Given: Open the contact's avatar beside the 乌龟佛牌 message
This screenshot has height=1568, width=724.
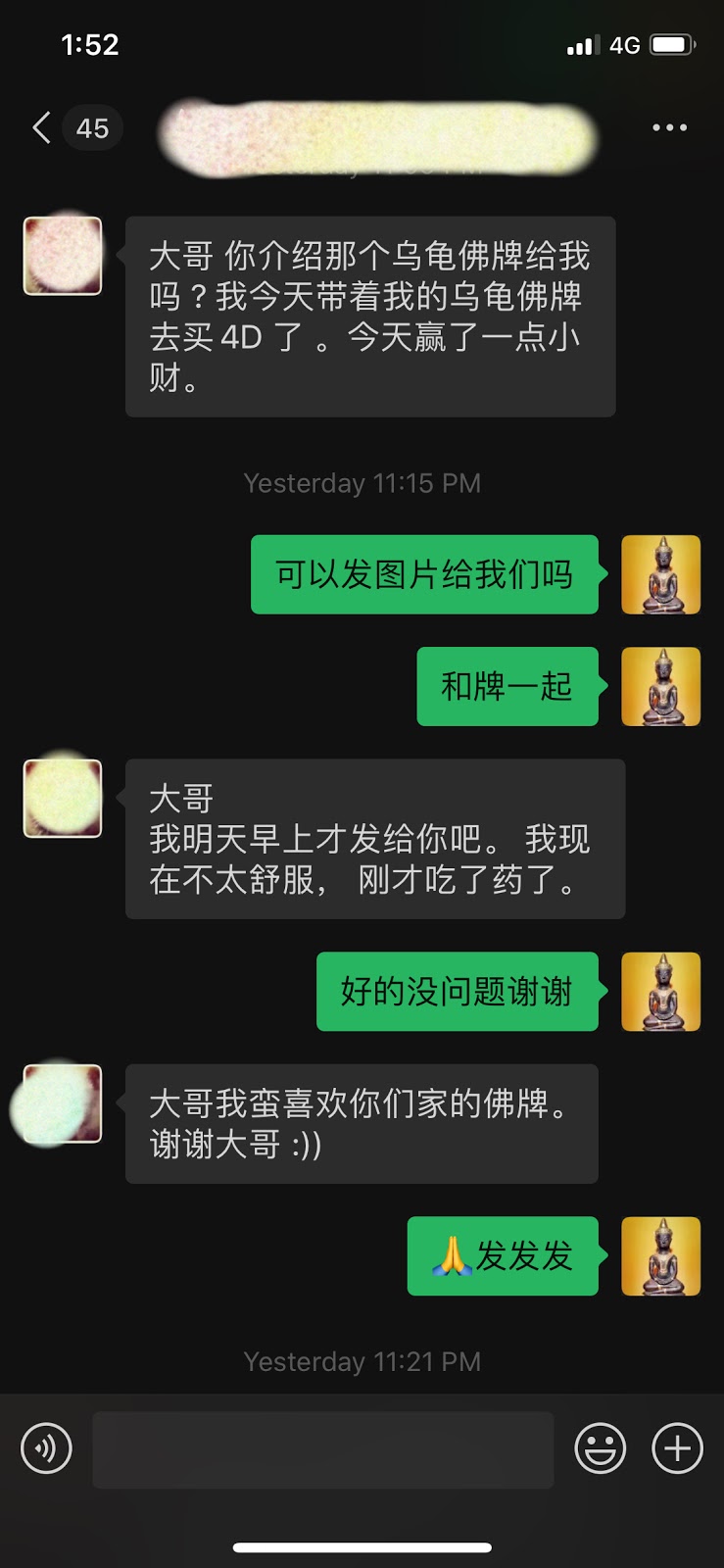Looking at the screenshot, I should click(63, 256).
